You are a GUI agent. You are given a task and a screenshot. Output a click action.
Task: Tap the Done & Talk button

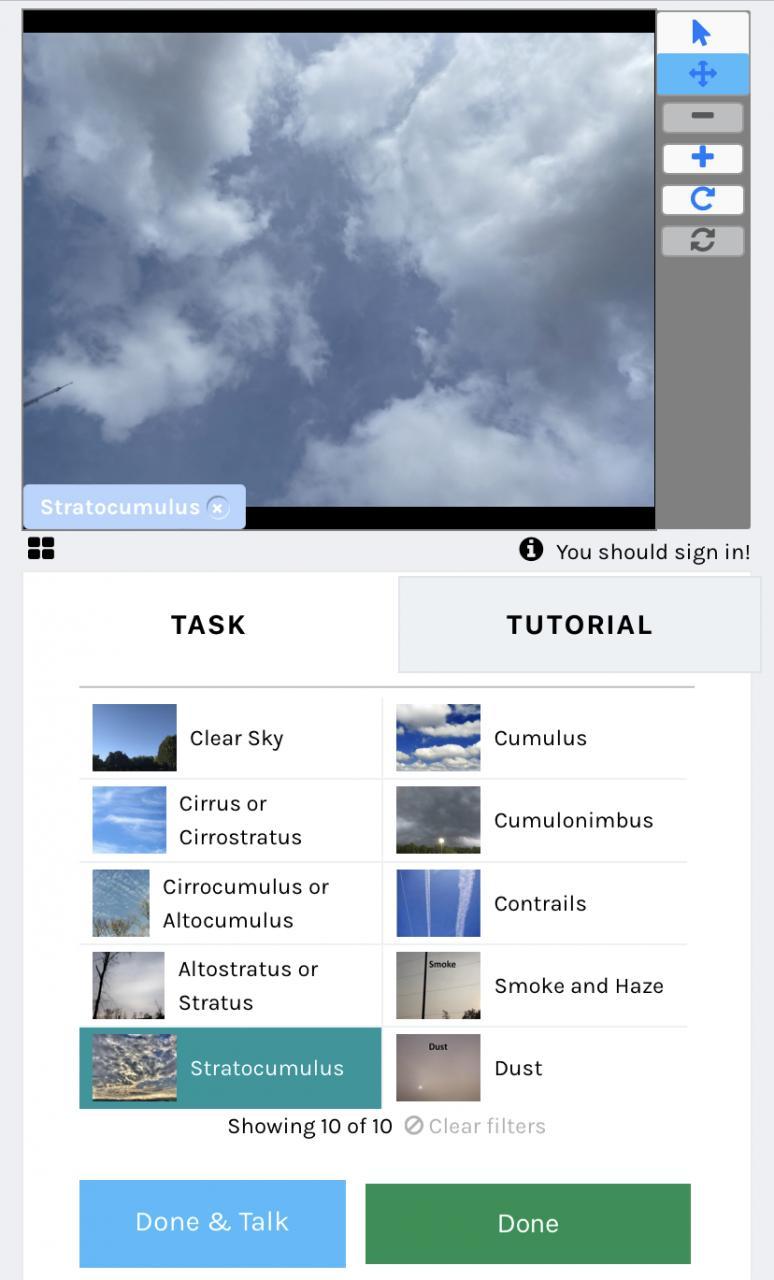pyautogui.click(x=212, y=1222)
